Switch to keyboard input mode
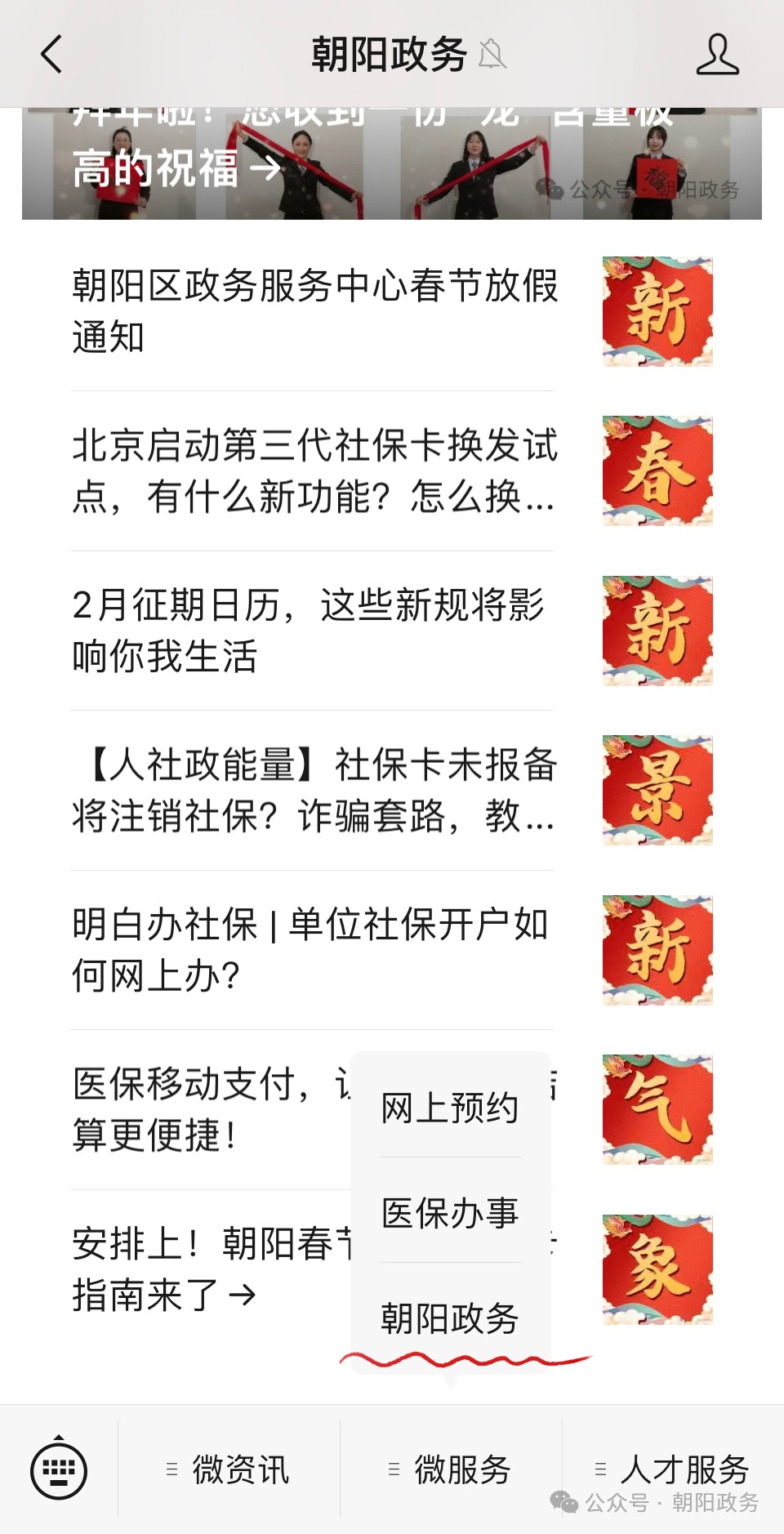 [59, 1469]
